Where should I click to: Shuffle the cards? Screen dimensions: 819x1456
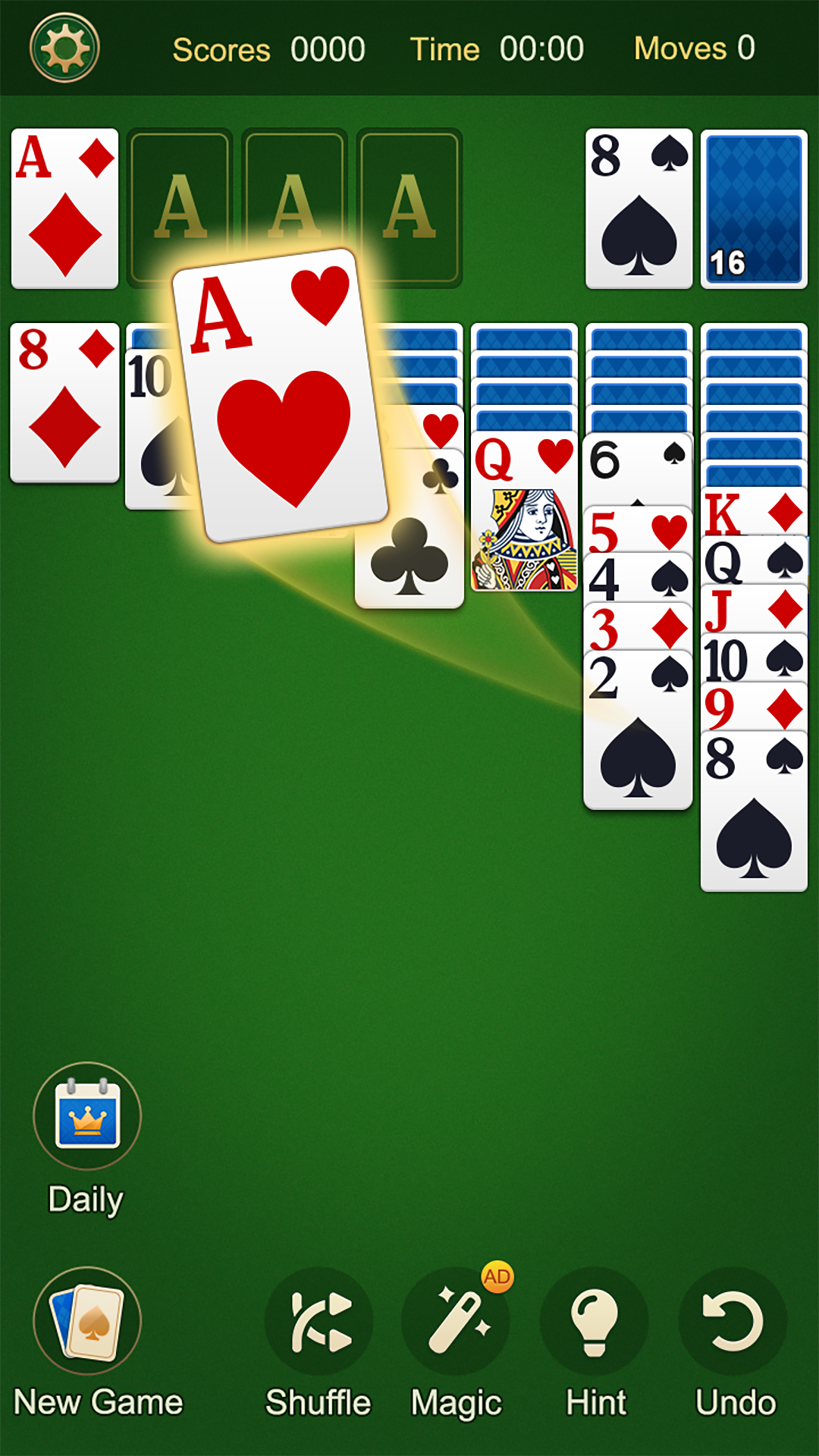coord(318,1321)
